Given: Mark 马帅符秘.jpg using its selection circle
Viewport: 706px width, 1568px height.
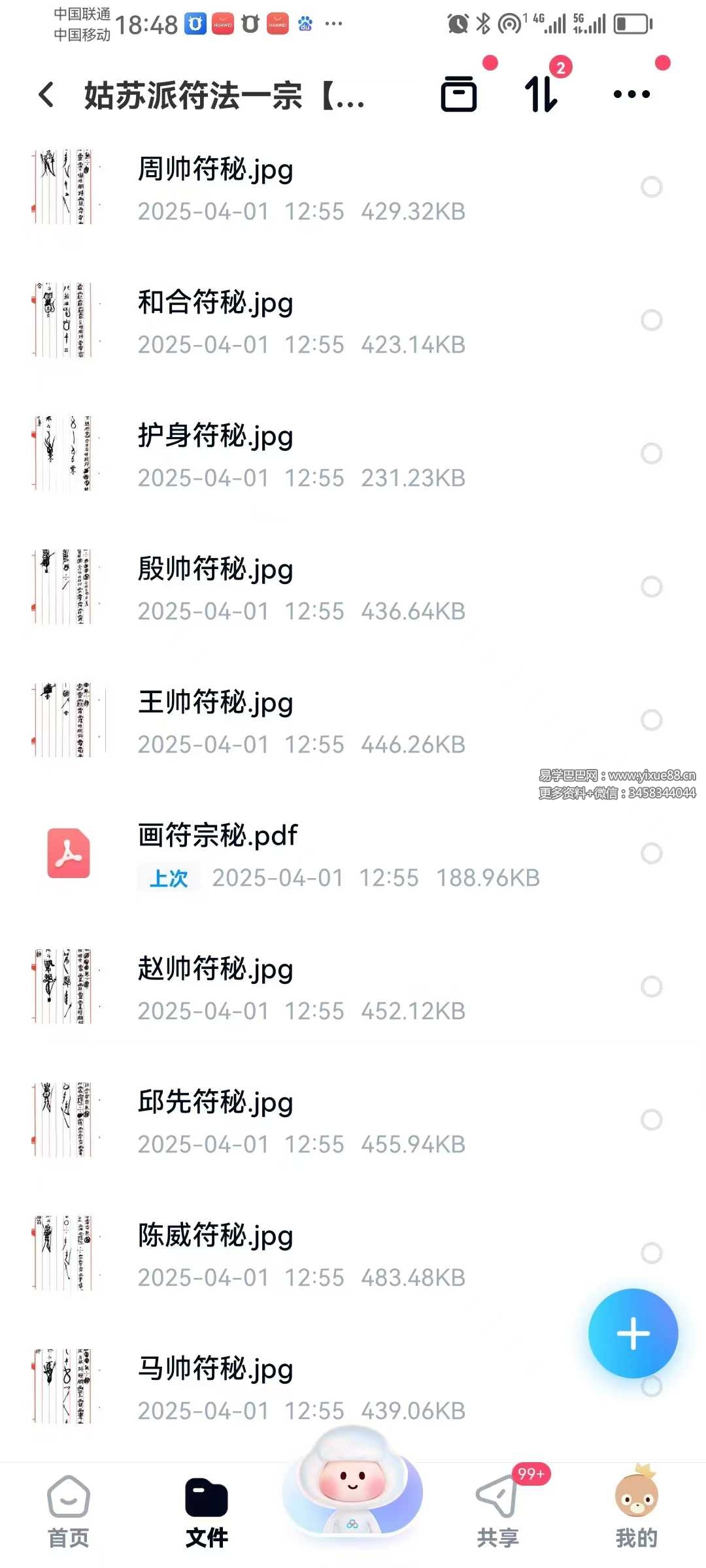Looking at the screenshot, I should click(x=650, y=1385).
